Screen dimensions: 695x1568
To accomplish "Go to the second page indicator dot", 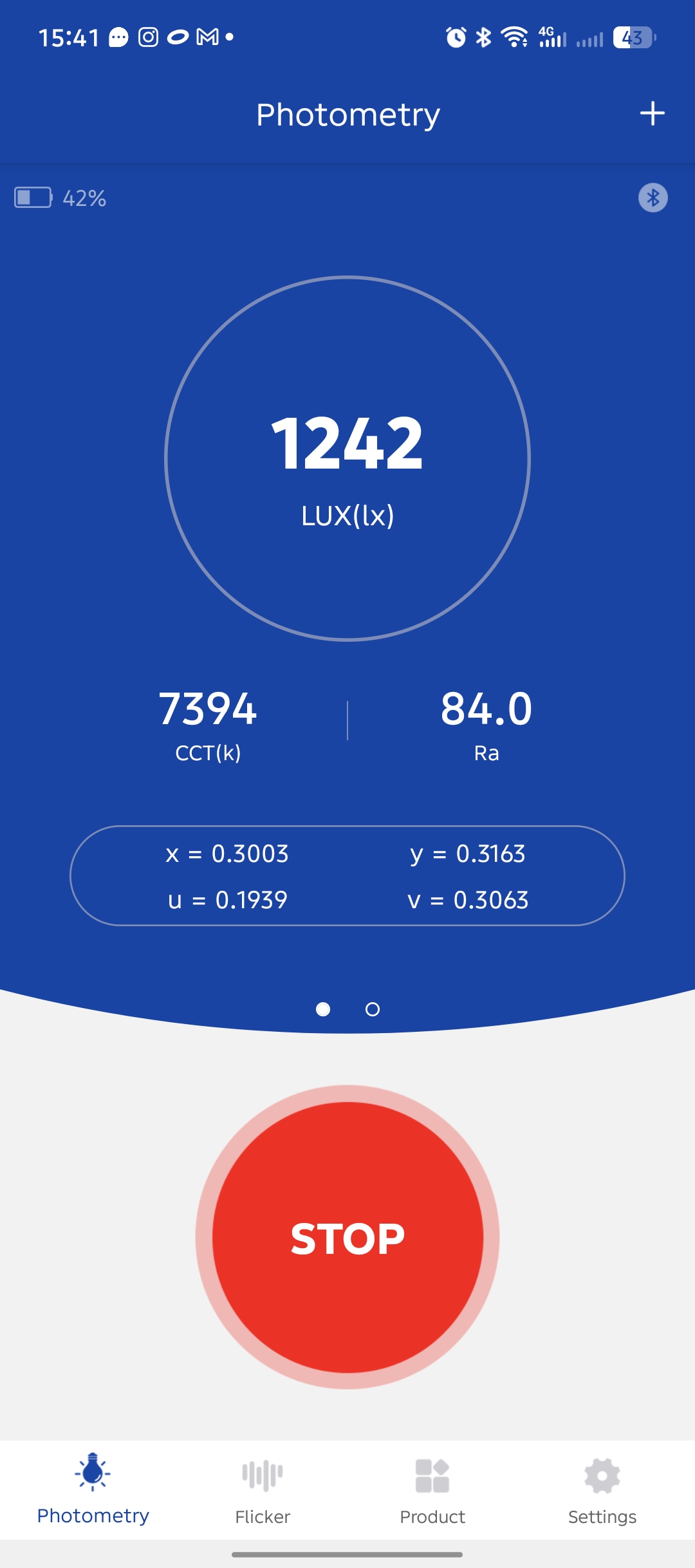I will [372, 1009].
